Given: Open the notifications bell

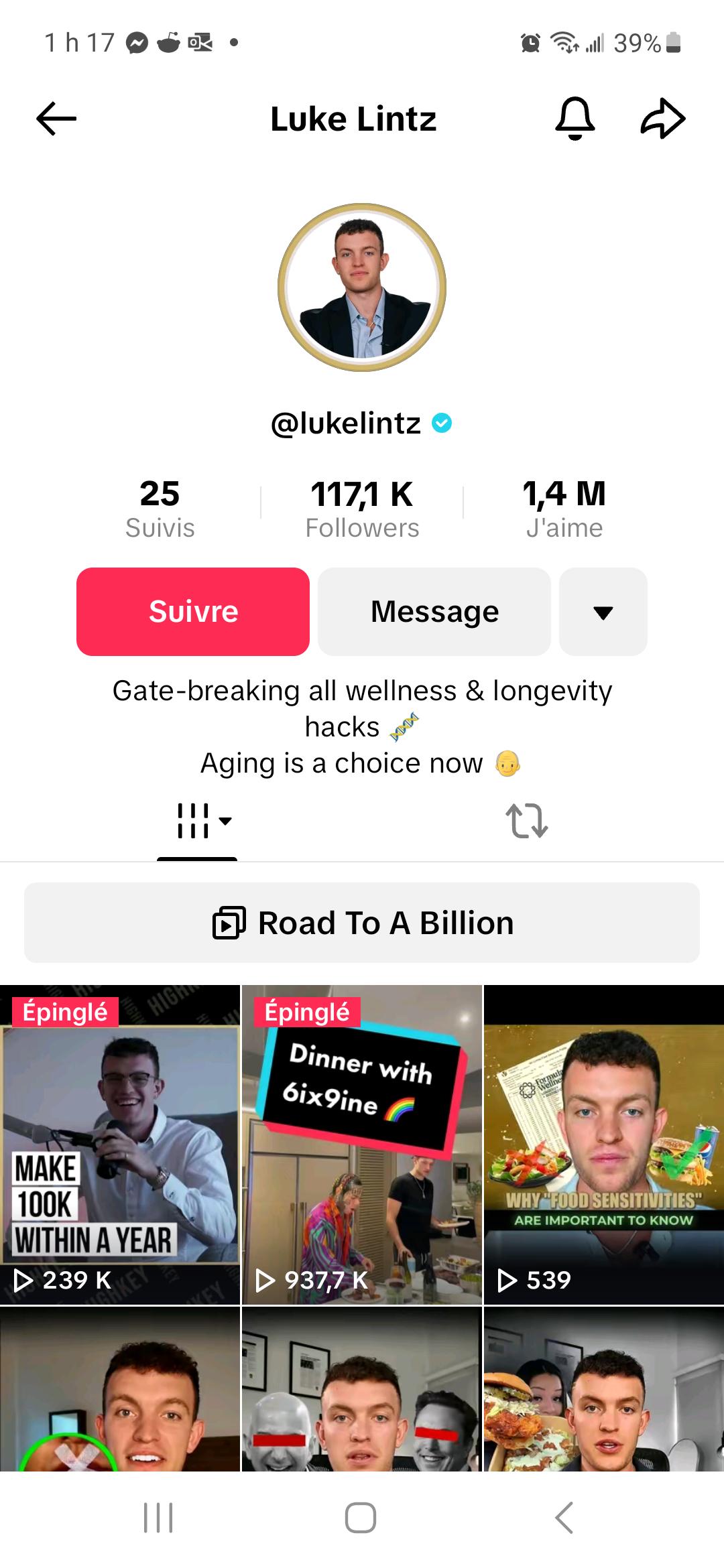Looking at the screenshot, I should point(575,119).
